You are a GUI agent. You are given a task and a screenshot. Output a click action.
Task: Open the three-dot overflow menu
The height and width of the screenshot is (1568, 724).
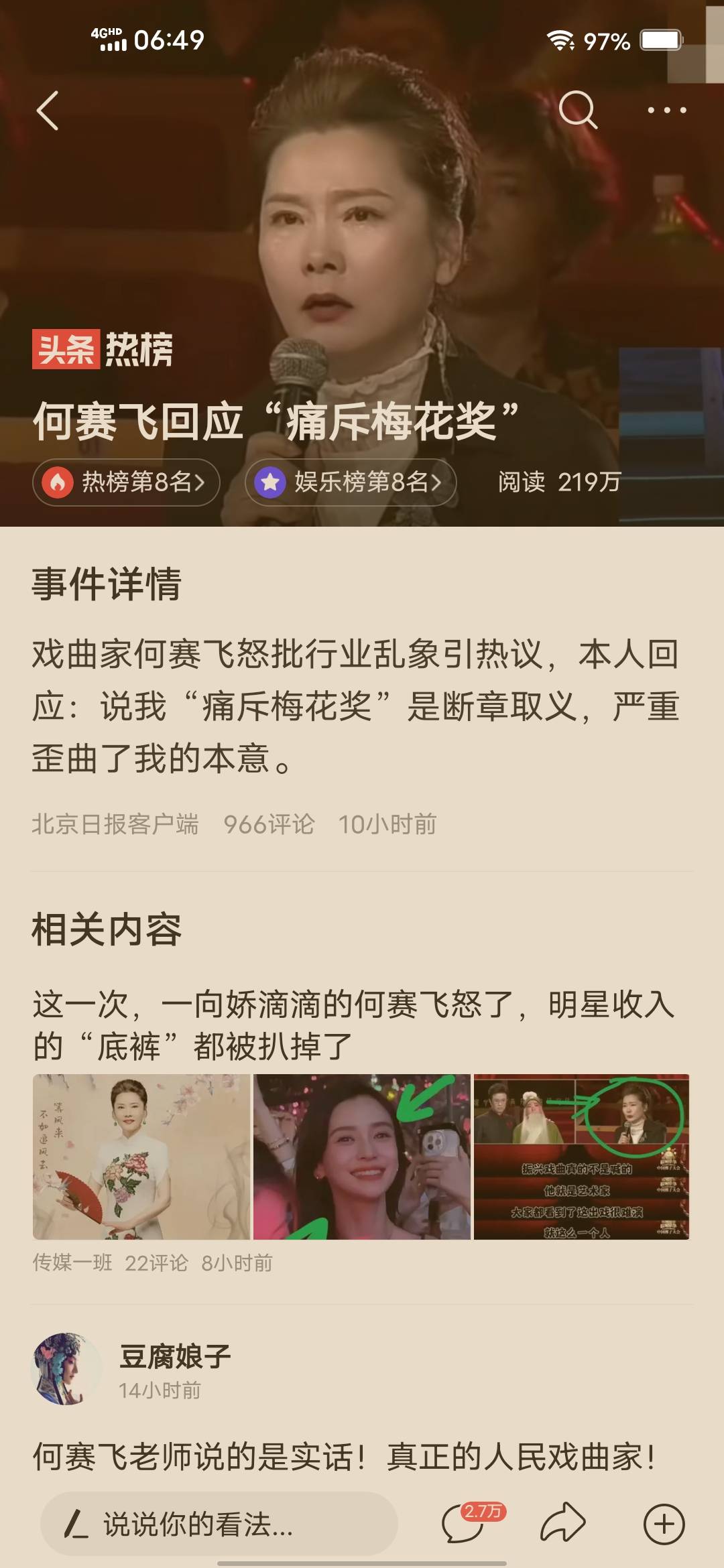coord(666,111)
